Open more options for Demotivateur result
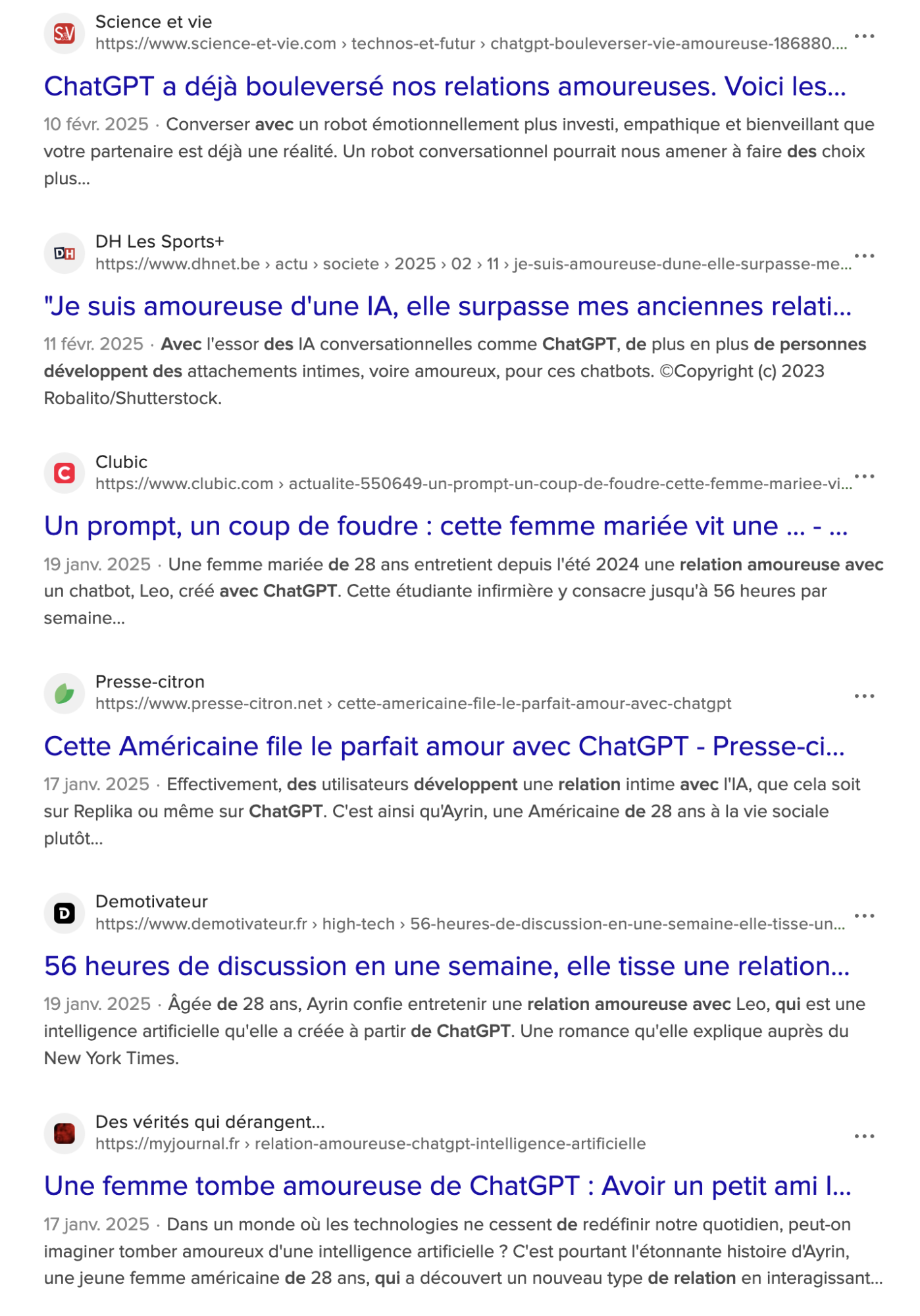Screen dimensions: 920x1316 point(863,916)
